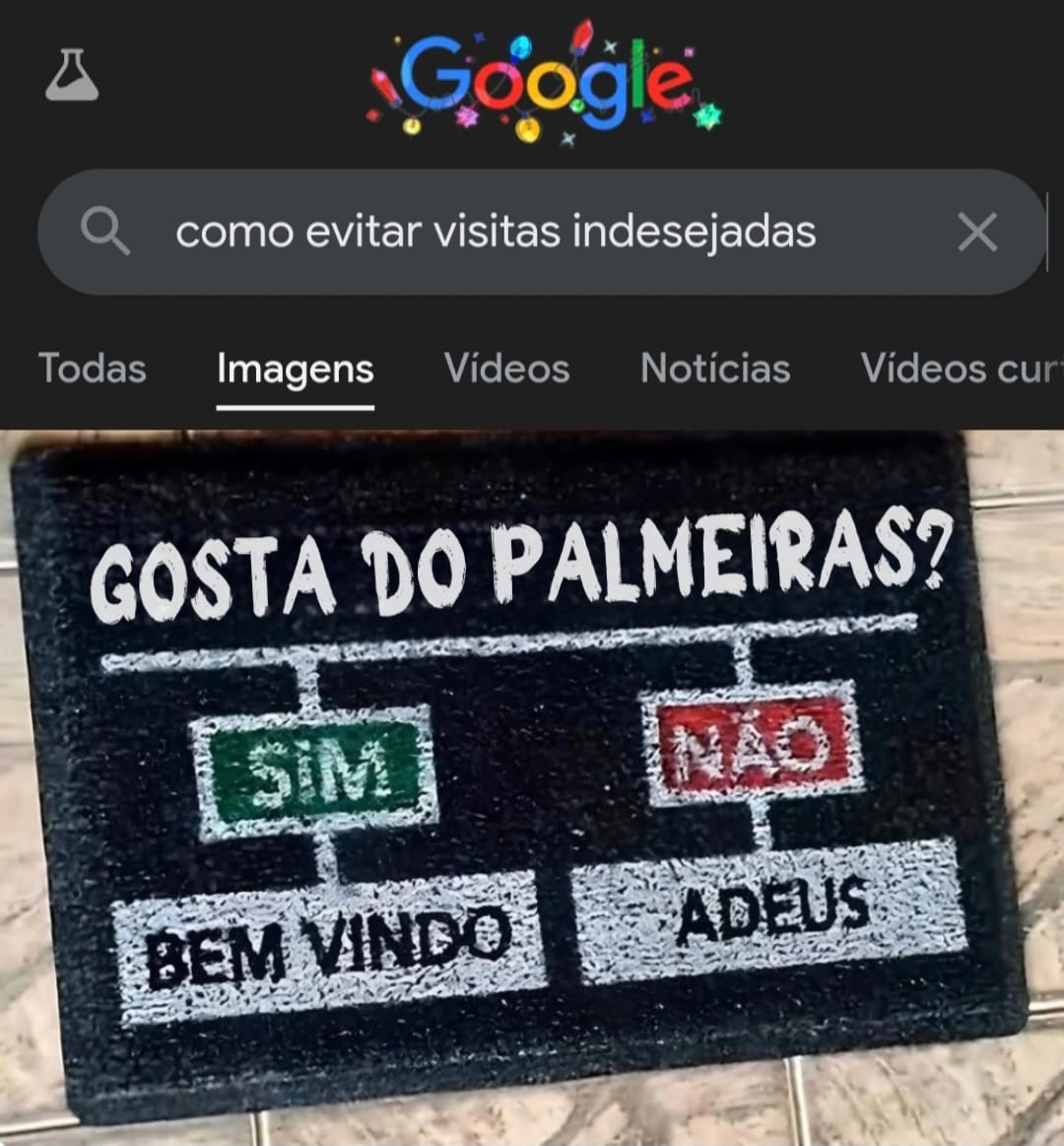Open the Palmeiras doormat image result
Screen dimensions: 1064x1146
pyautogui.click(x=522, y=778)
